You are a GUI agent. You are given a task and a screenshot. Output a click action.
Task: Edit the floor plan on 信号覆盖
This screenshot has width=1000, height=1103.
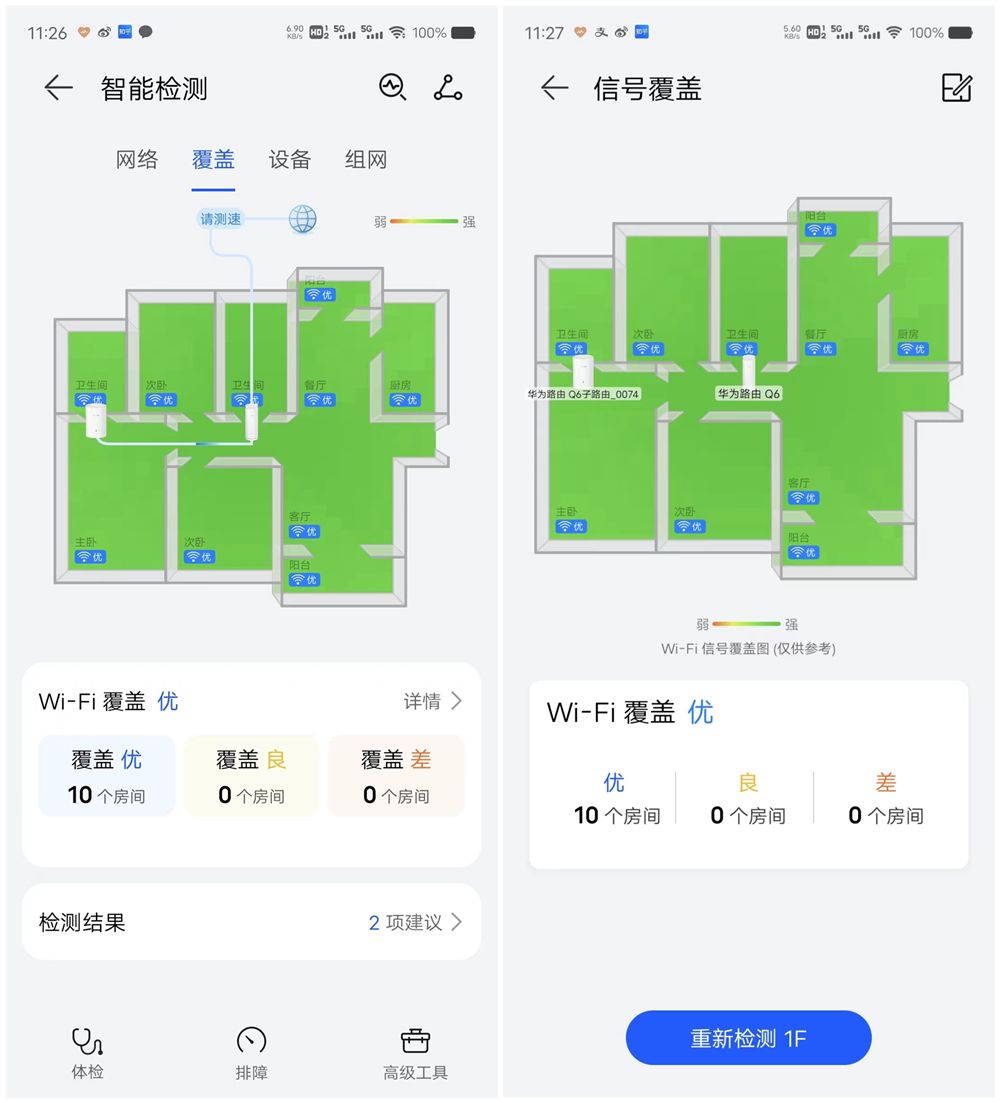pyautogui.click(x=957, y=88)
